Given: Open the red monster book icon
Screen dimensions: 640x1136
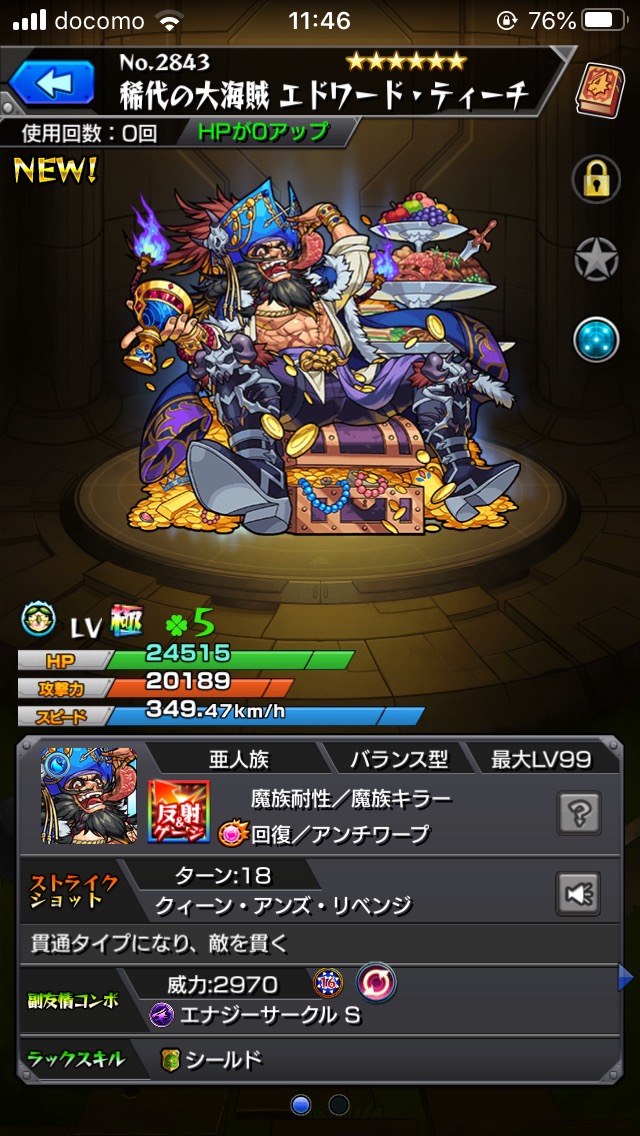Looking at the screenshot, I should coord(599,83).
